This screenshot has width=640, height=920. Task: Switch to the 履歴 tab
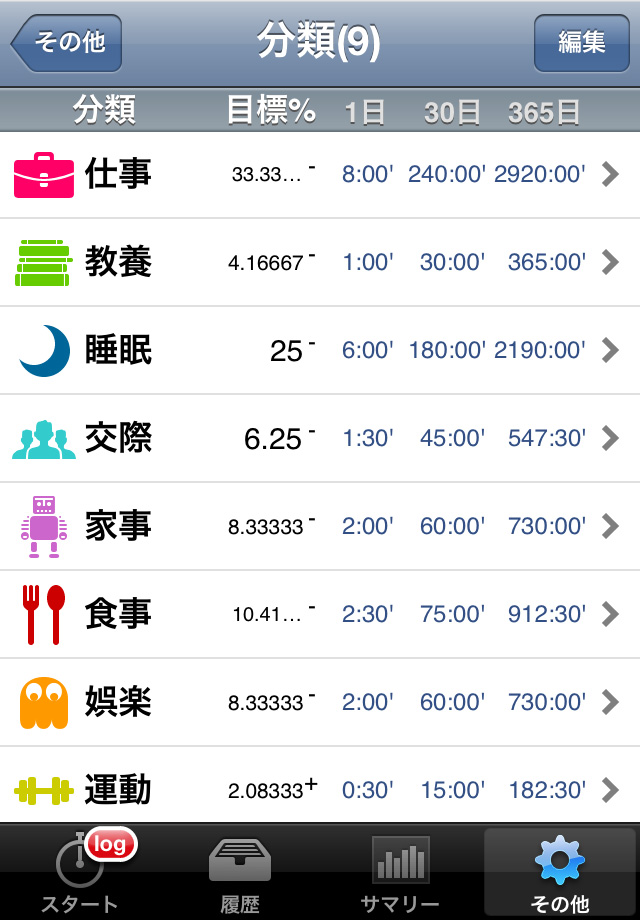pos(240,872)
